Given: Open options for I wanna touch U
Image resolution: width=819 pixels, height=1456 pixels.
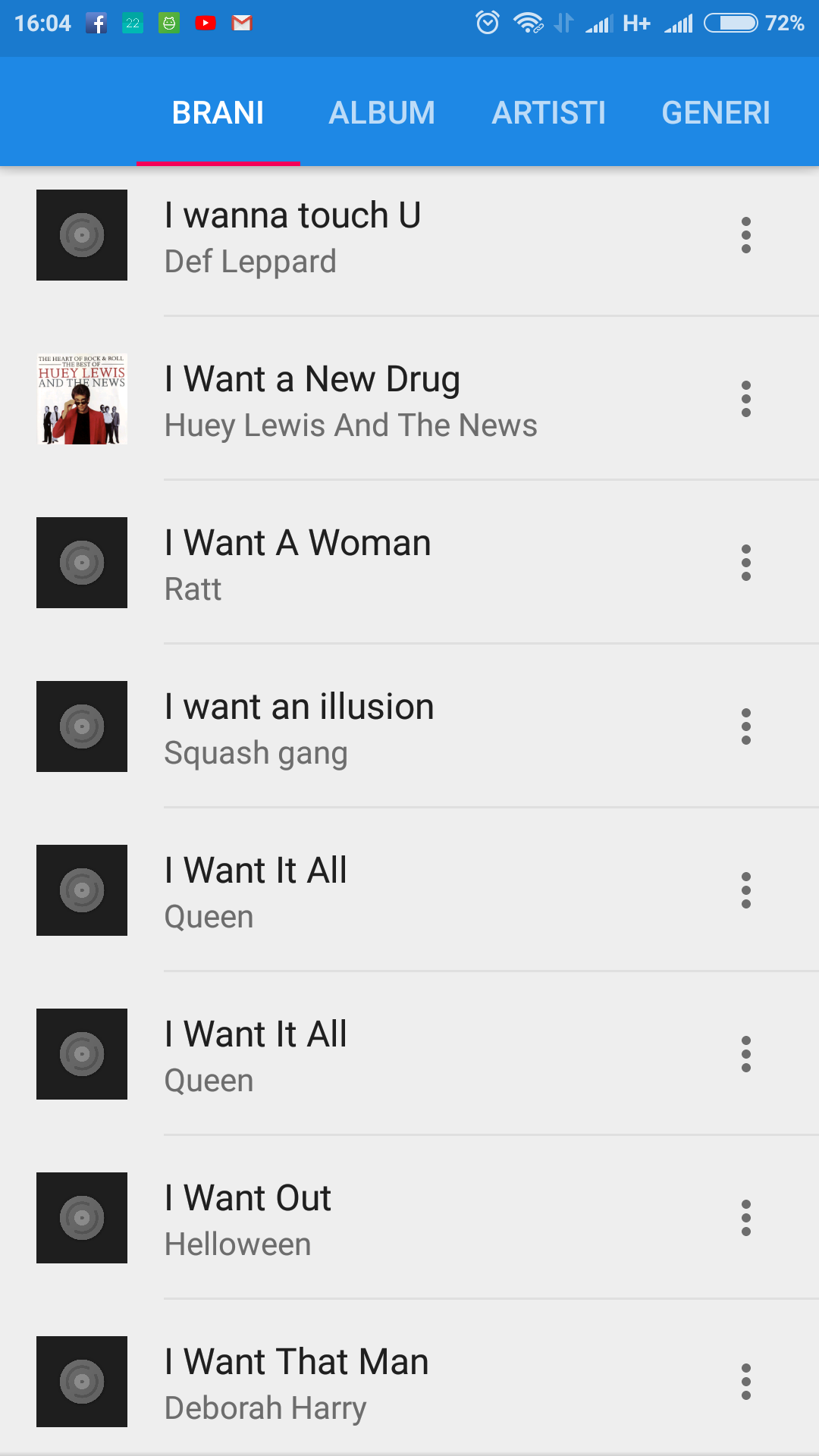Looking at the screenshot, I should pos(745,235).
